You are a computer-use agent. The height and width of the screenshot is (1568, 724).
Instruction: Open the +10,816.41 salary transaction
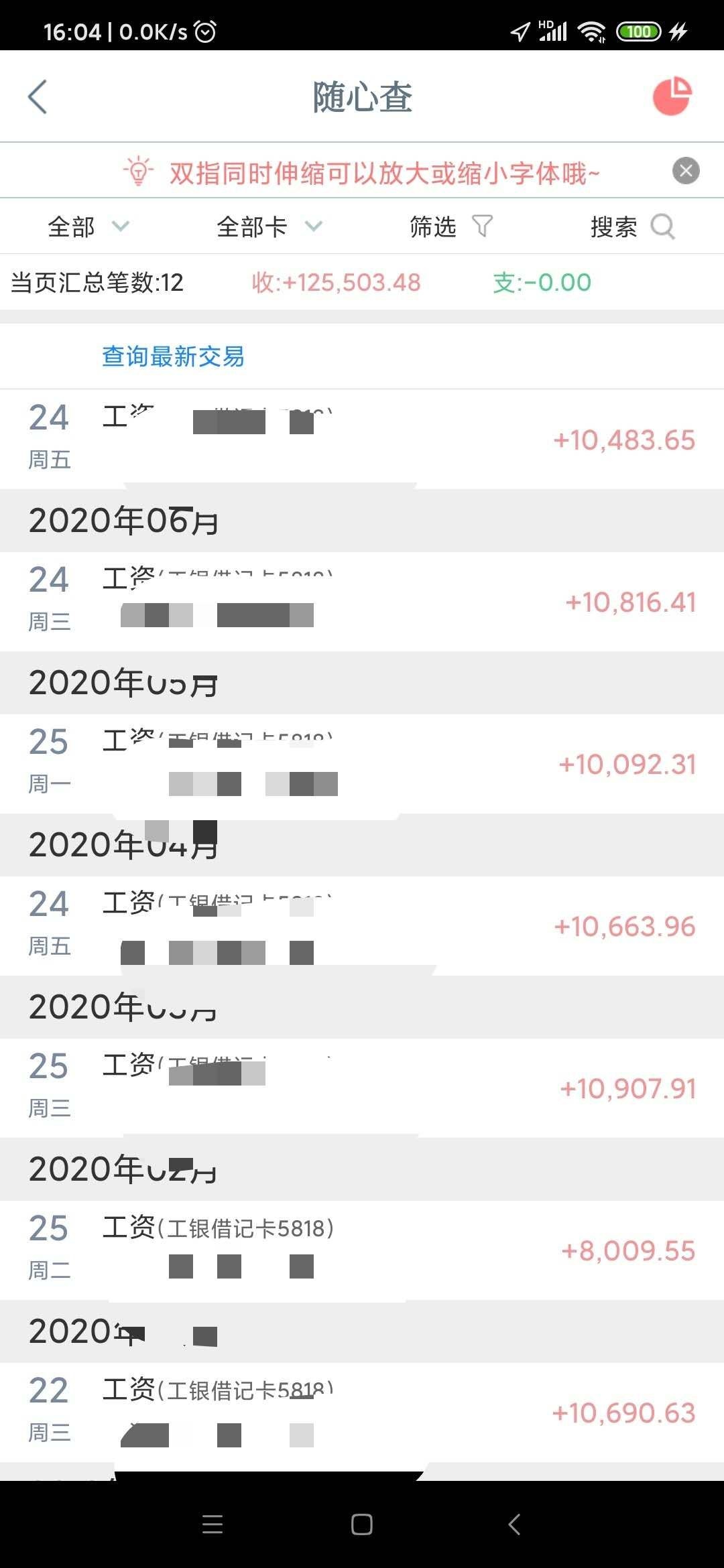tap(362, 601)
